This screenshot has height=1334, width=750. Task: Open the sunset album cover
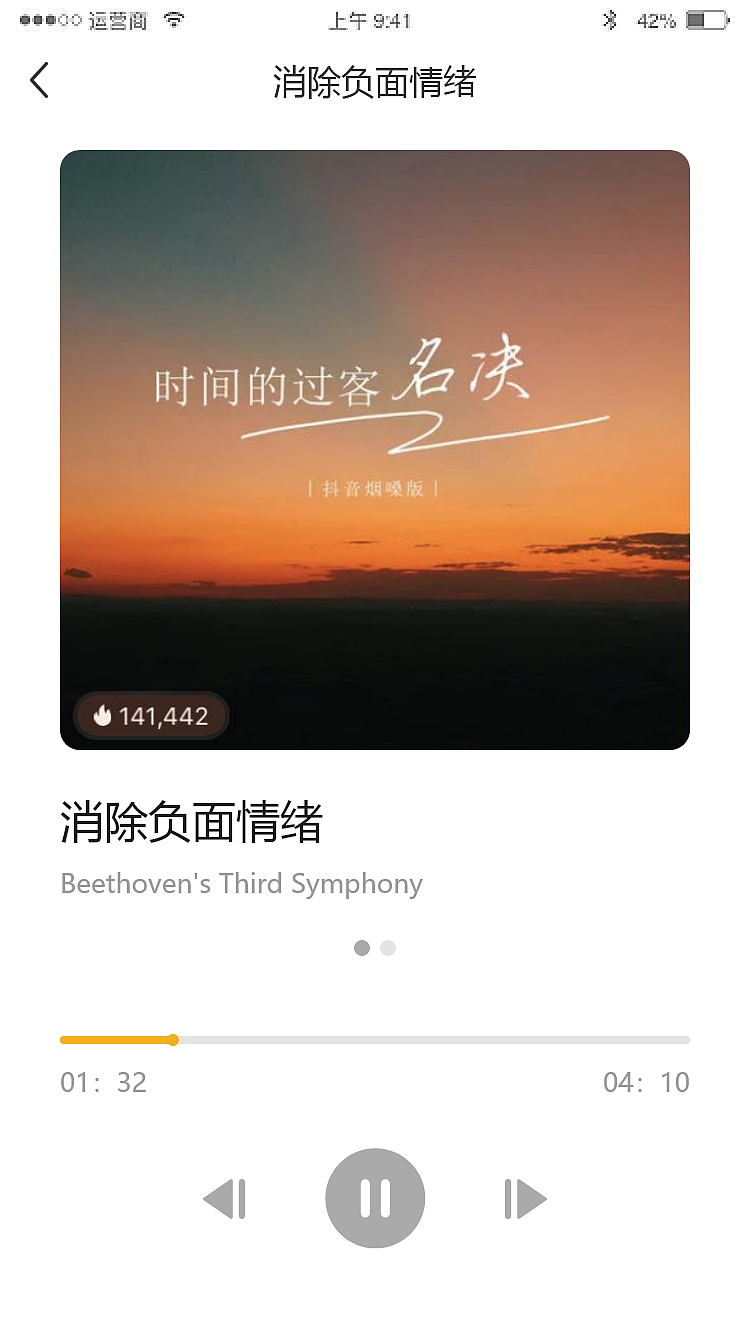375,449
